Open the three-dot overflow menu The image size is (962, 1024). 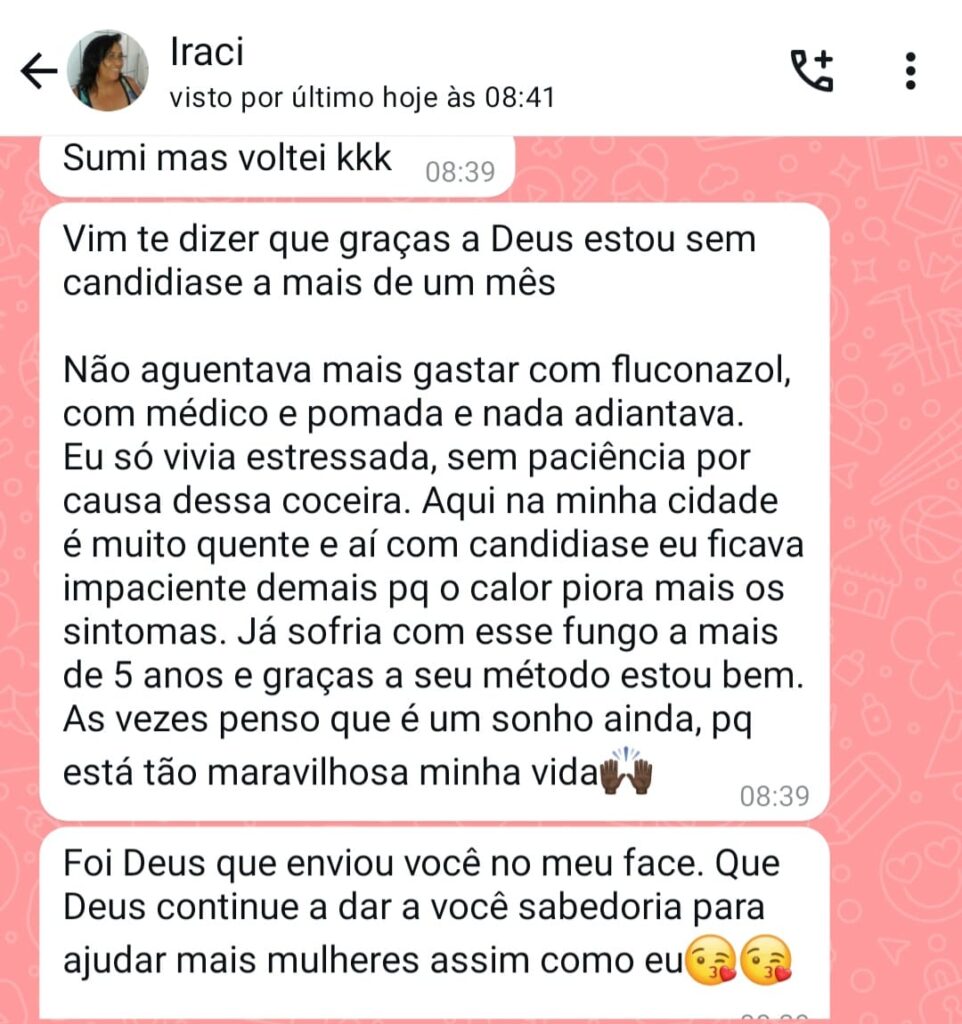[910, 71]
